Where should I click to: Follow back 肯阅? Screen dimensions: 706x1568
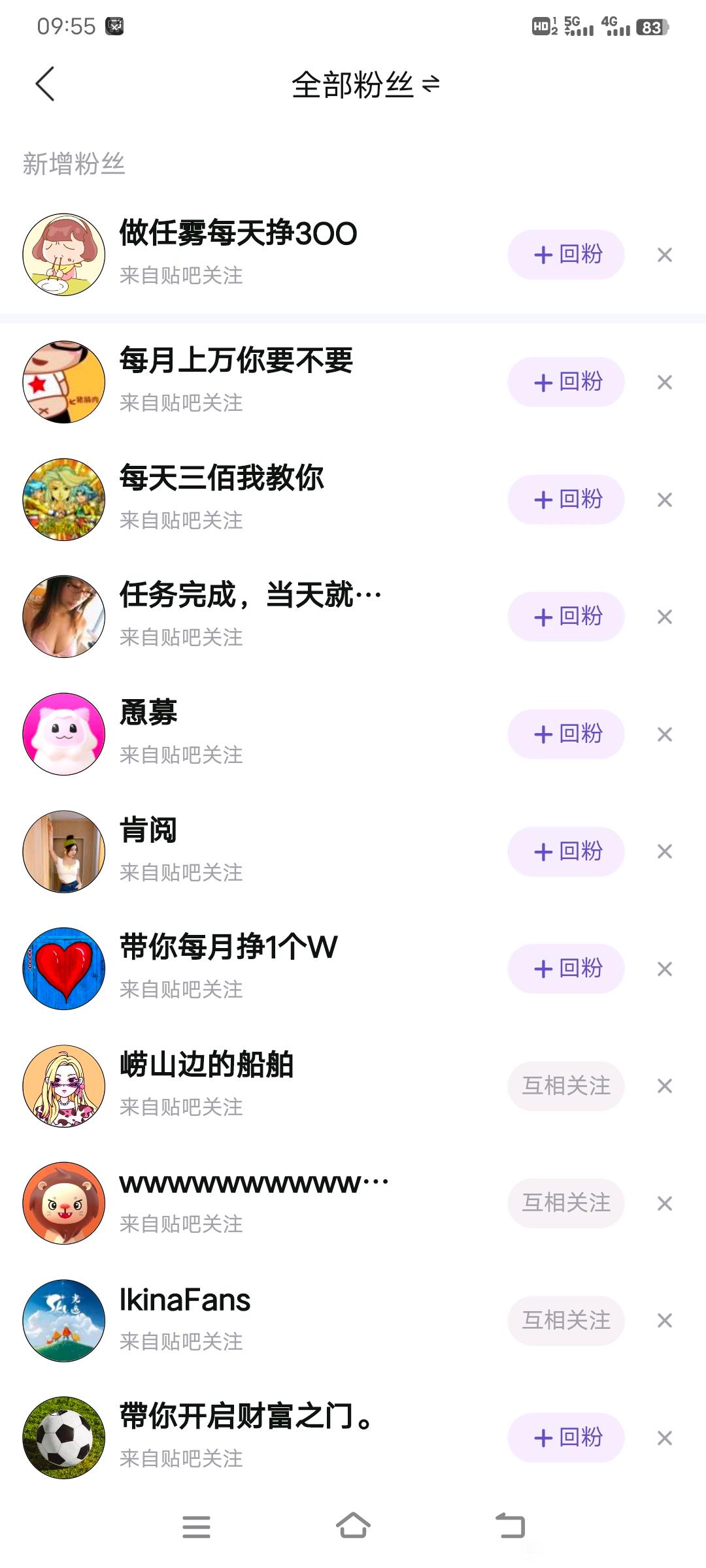click(x=565, y=851)
